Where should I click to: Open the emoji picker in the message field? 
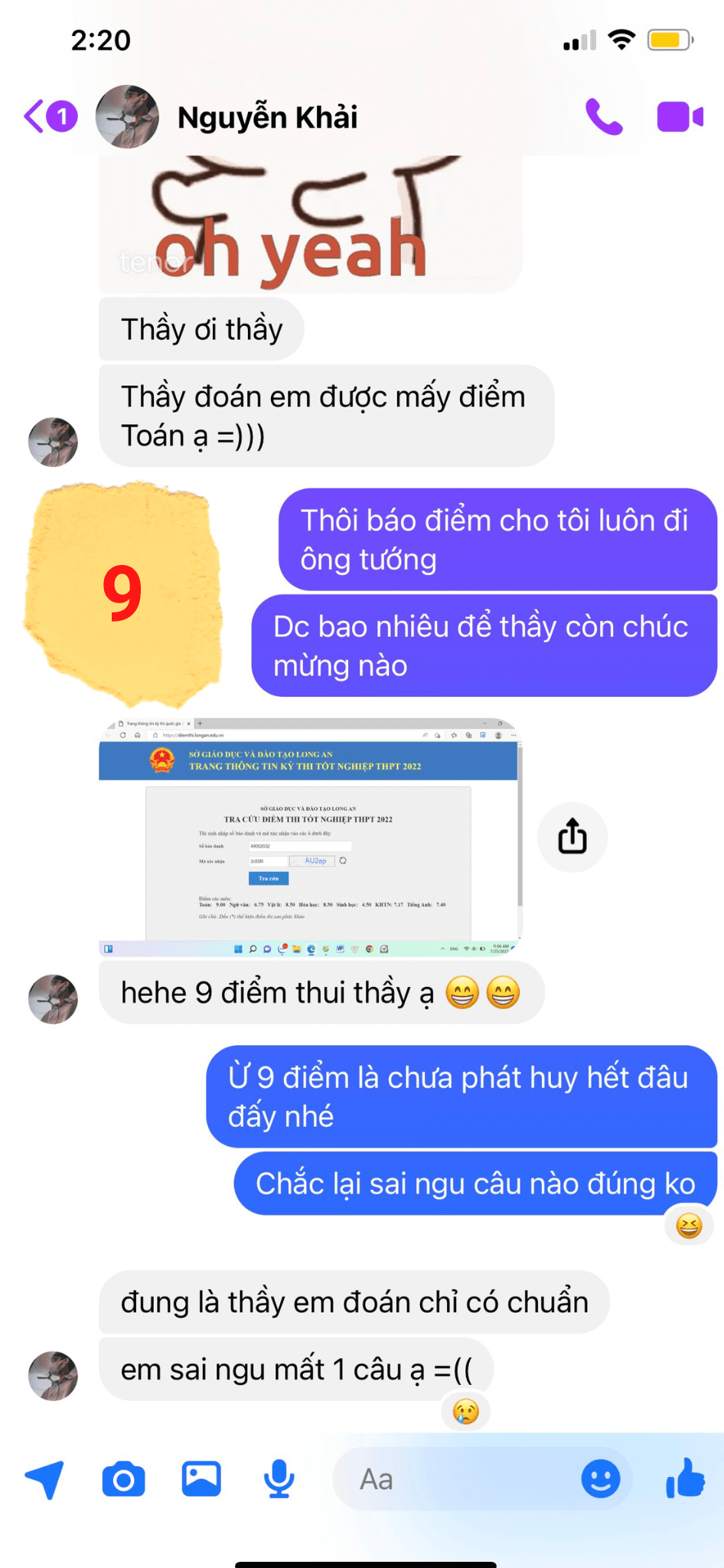(x=601, y=1478)
